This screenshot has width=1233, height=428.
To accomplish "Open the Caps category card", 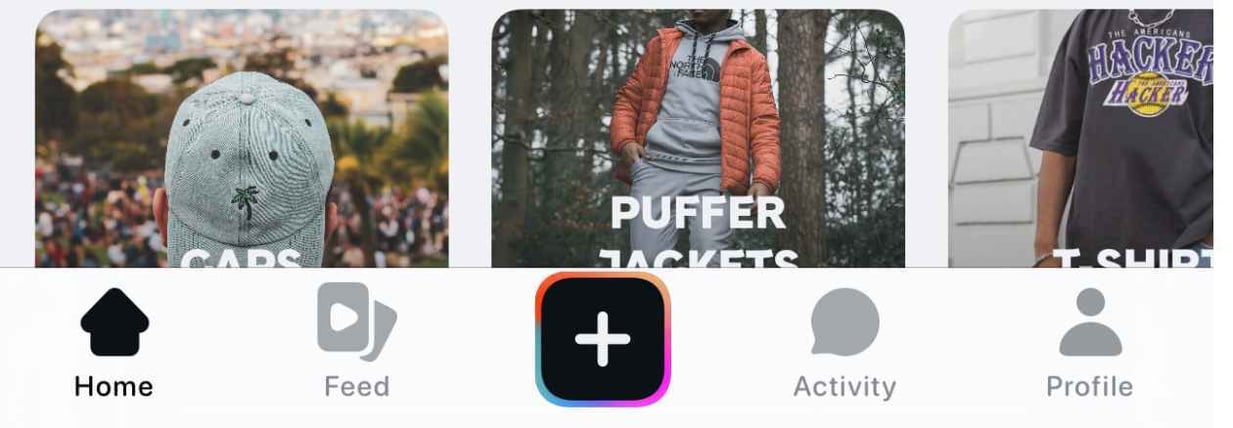I will point(241,140).
